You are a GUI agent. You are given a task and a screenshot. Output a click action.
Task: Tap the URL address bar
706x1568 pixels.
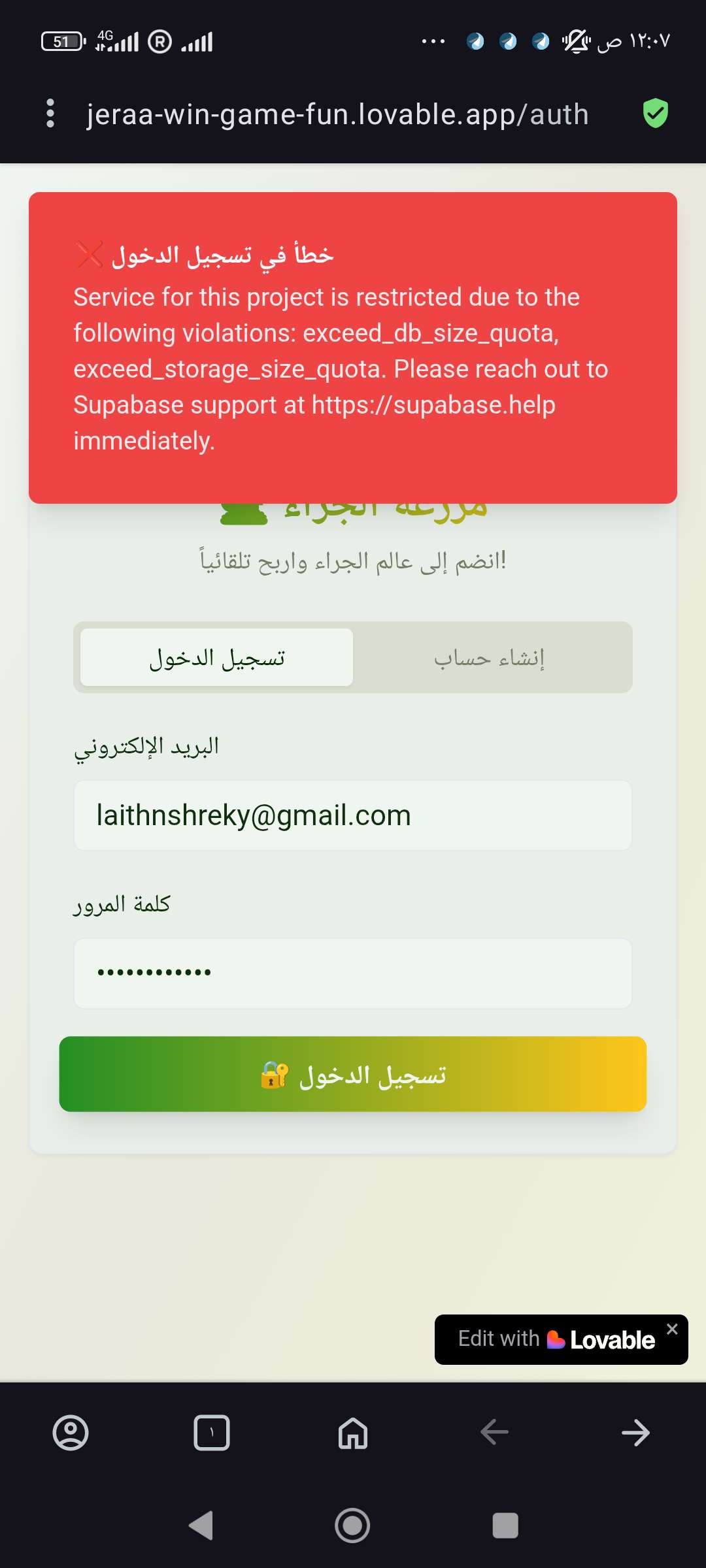pyautogui.click(x=337, y=115)
